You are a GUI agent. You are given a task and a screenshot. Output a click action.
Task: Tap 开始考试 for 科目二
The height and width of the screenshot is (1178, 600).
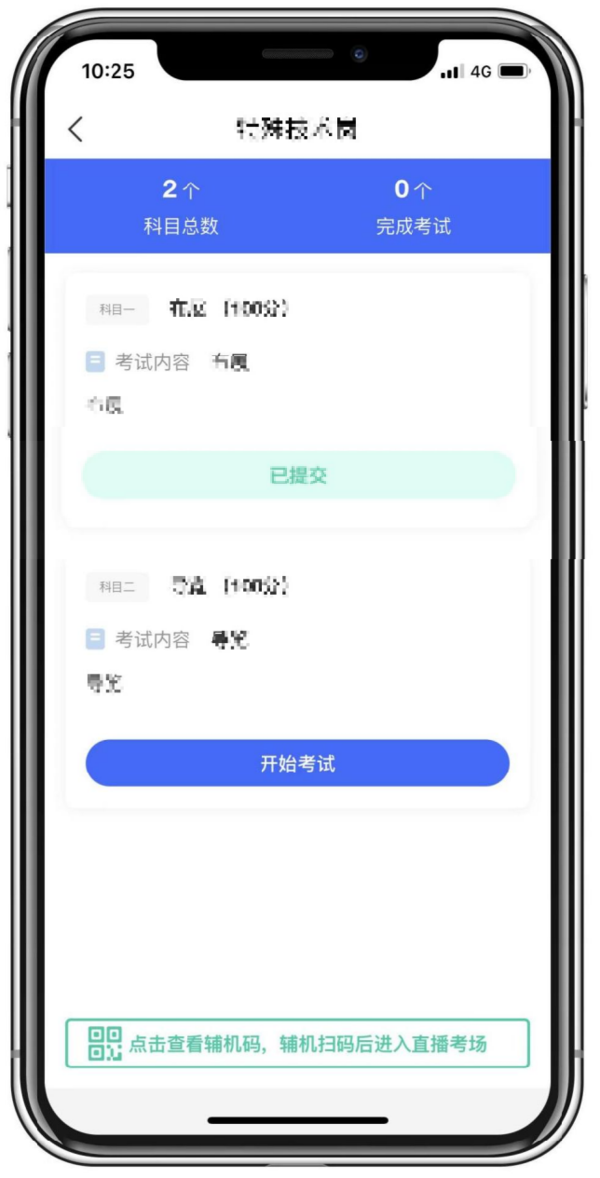pyautogui.click(x=297, y=764)
